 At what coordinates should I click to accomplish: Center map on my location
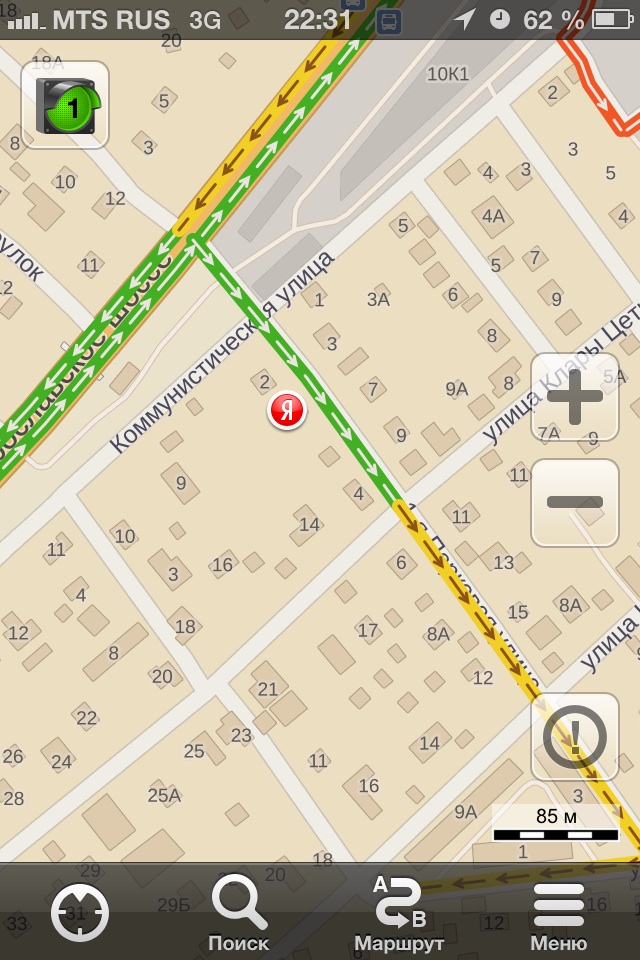tap(80, 912)
